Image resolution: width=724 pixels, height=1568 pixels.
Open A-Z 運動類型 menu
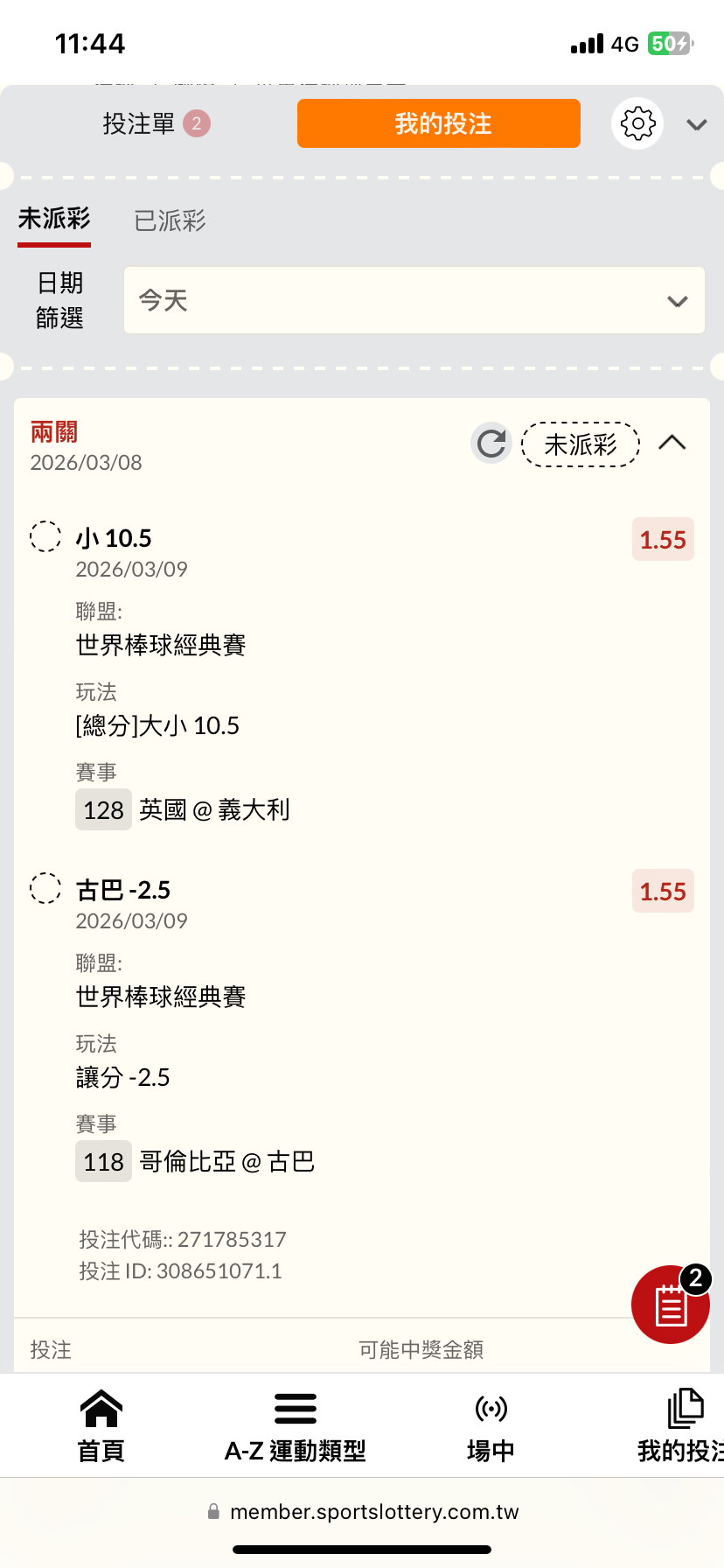295,1426
